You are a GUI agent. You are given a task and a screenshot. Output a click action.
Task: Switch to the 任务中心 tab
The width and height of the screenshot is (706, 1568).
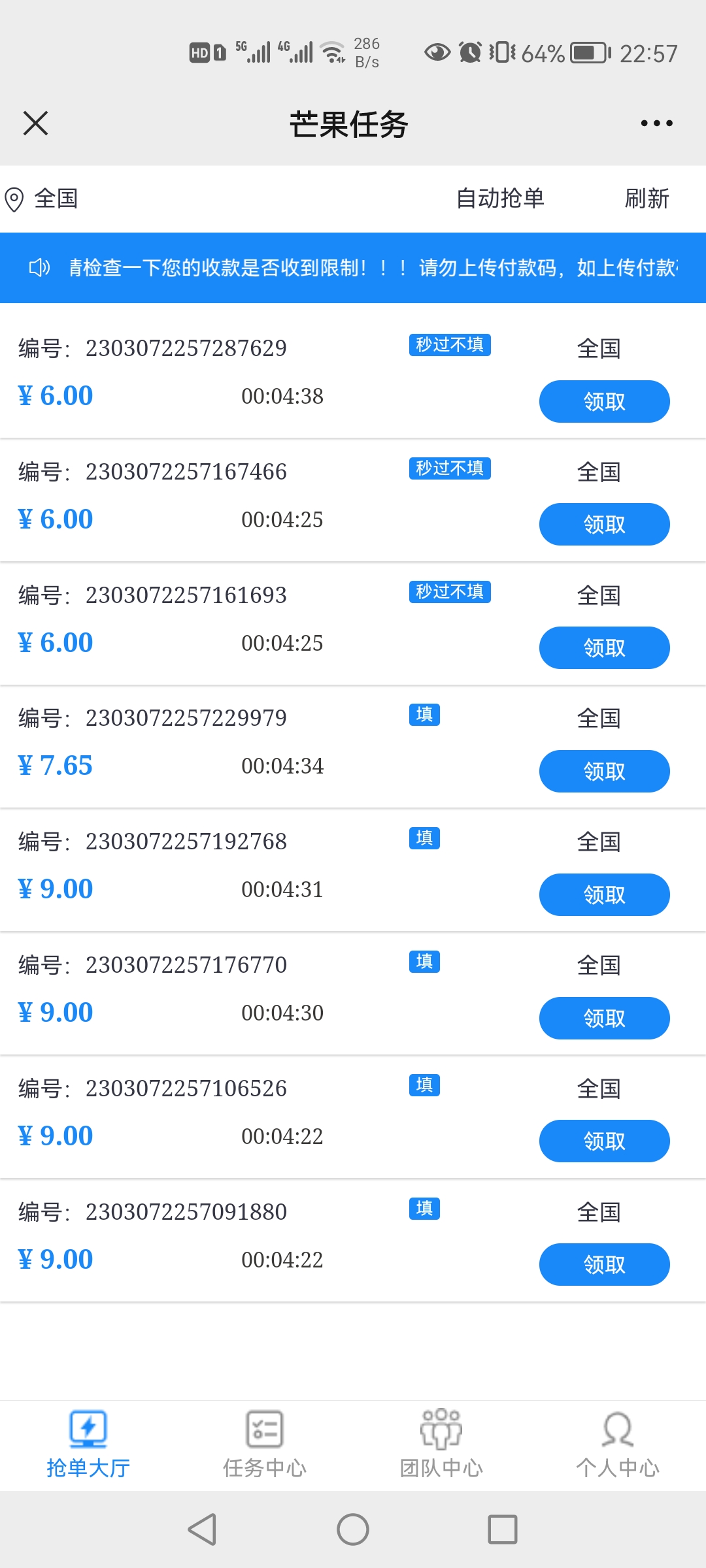265,1445
